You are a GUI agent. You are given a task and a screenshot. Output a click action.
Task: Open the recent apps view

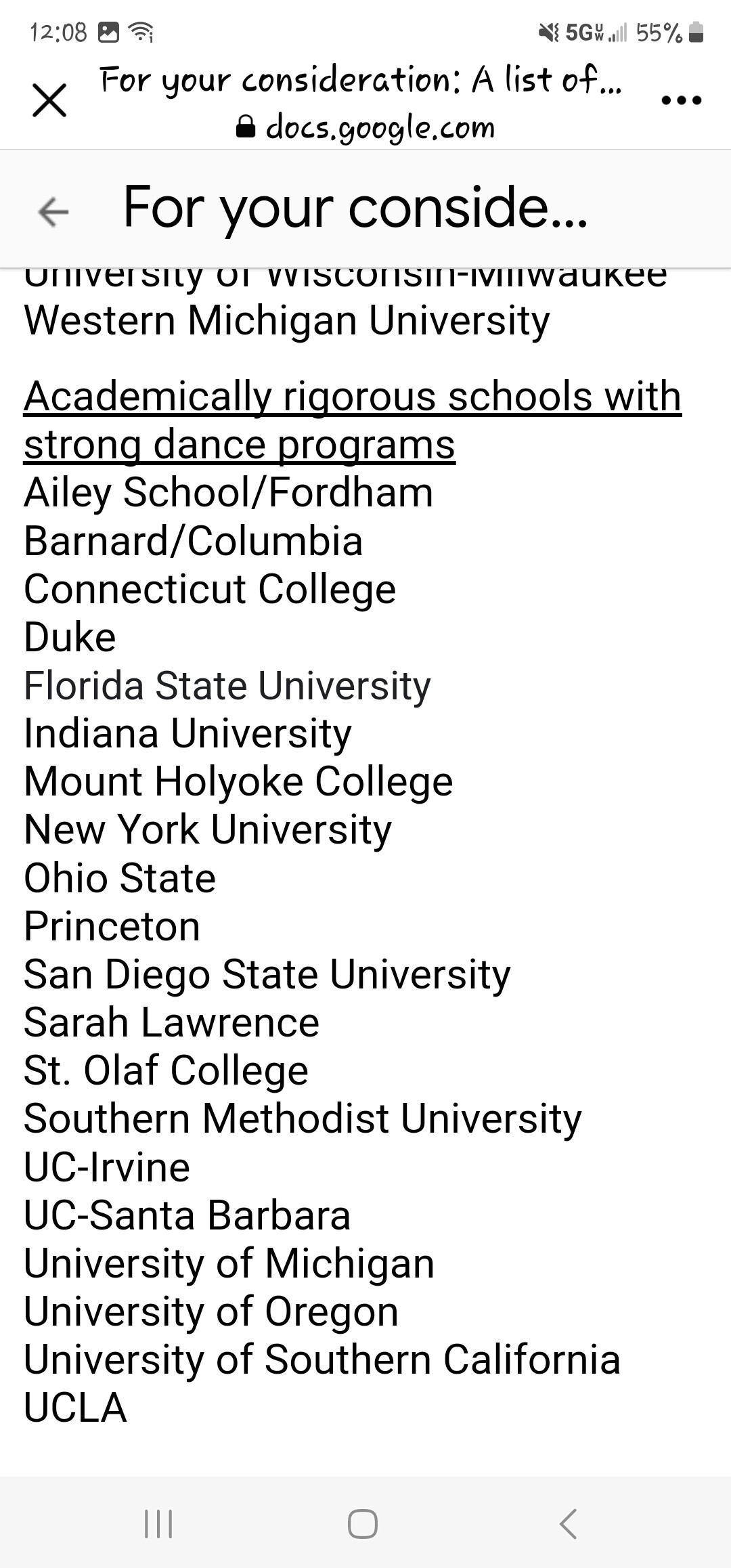159,1524
